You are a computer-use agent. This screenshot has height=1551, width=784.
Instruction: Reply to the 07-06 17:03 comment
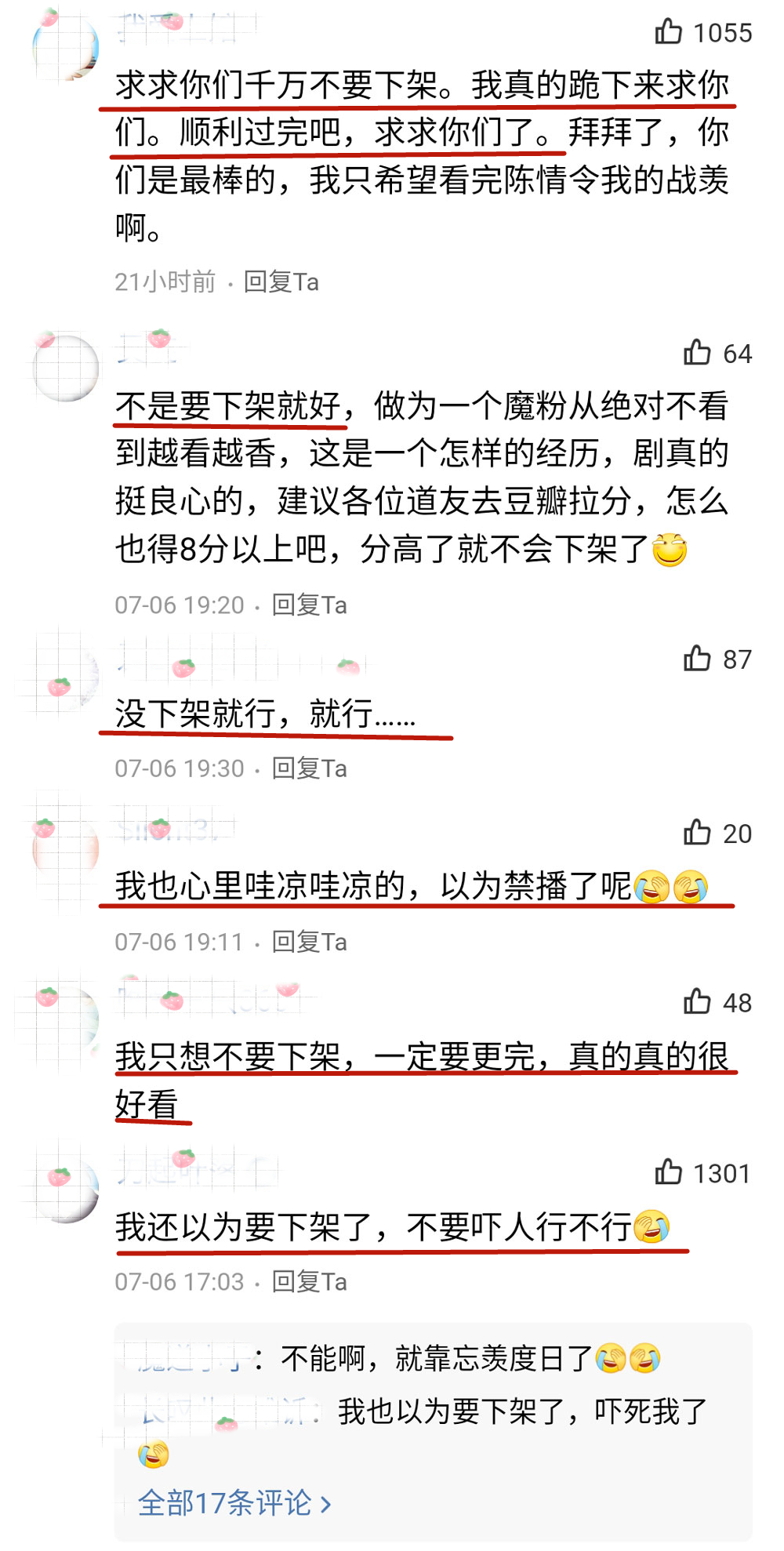(309, 1281)
